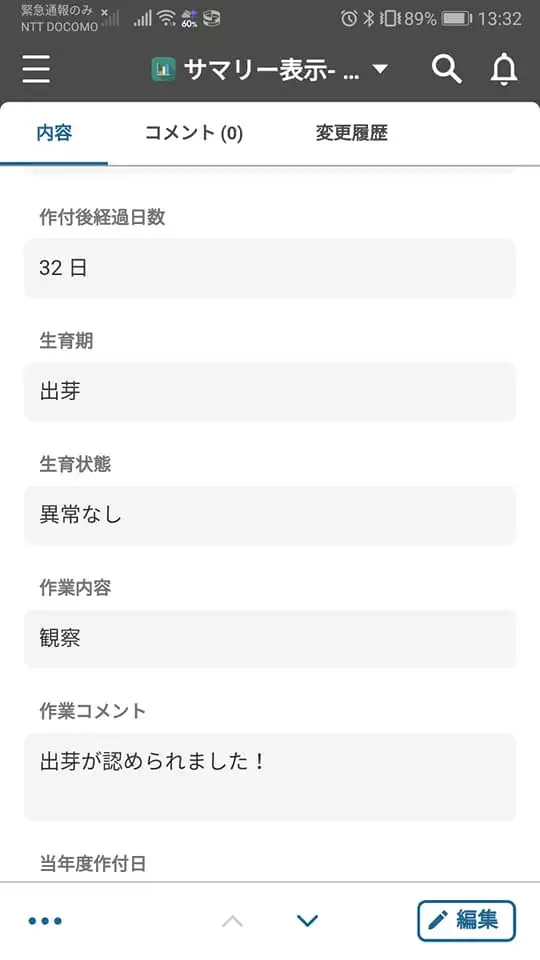This screenshot has height=960, width=540.
Task: Switch to the コメント (0) tab
Action: coord(193,133)
